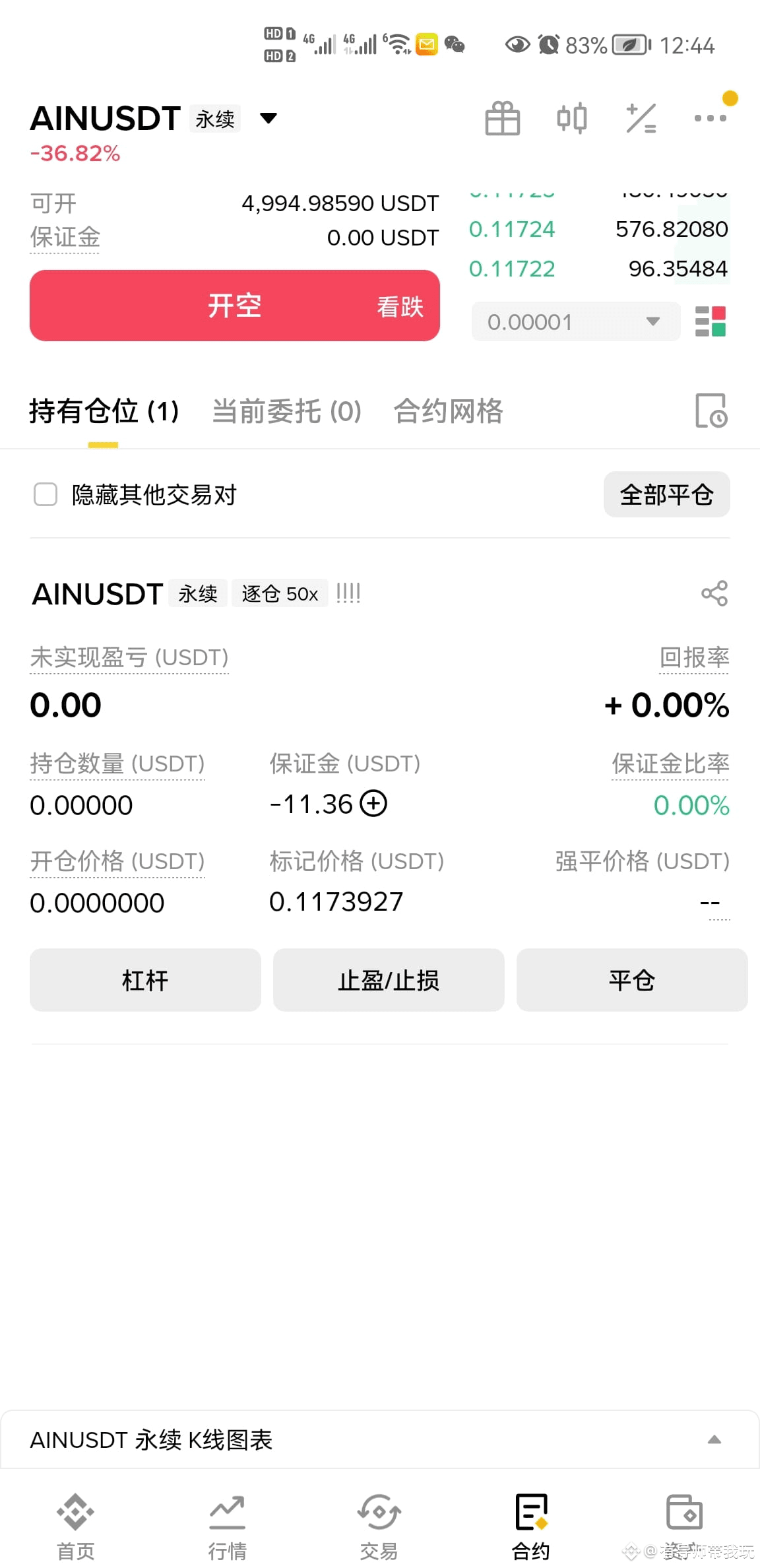Tap the red 开空 open short button
The image size is (760, 1568).
coord(235,306)
